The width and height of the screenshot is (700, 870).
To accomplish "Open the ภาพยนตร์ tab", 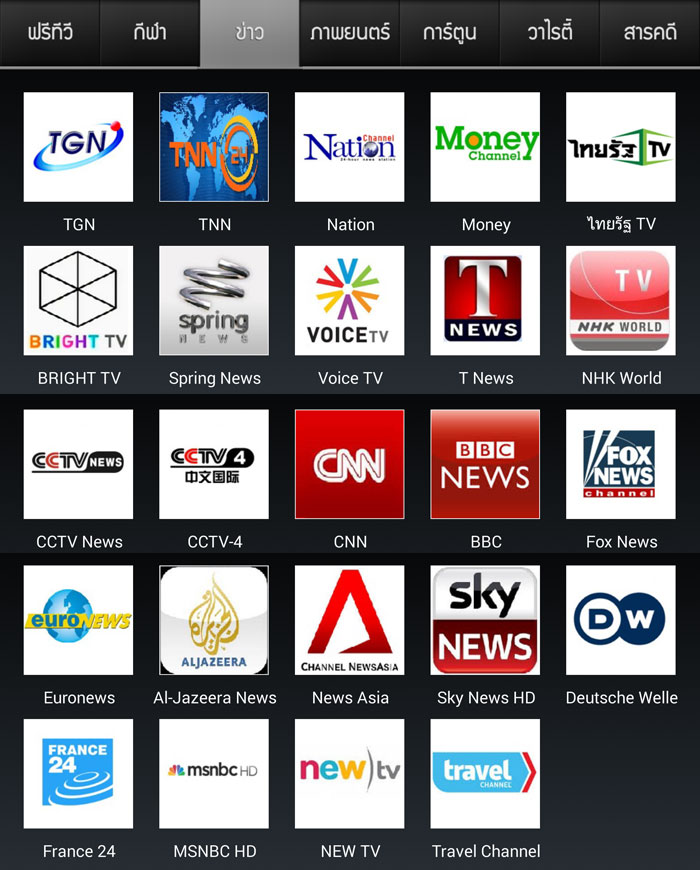I will click(349, 33).
